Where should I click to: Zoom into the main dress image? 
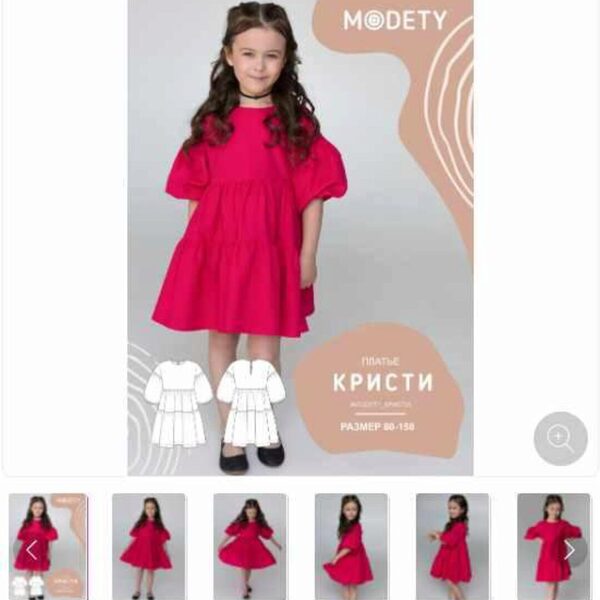[560, 438]
